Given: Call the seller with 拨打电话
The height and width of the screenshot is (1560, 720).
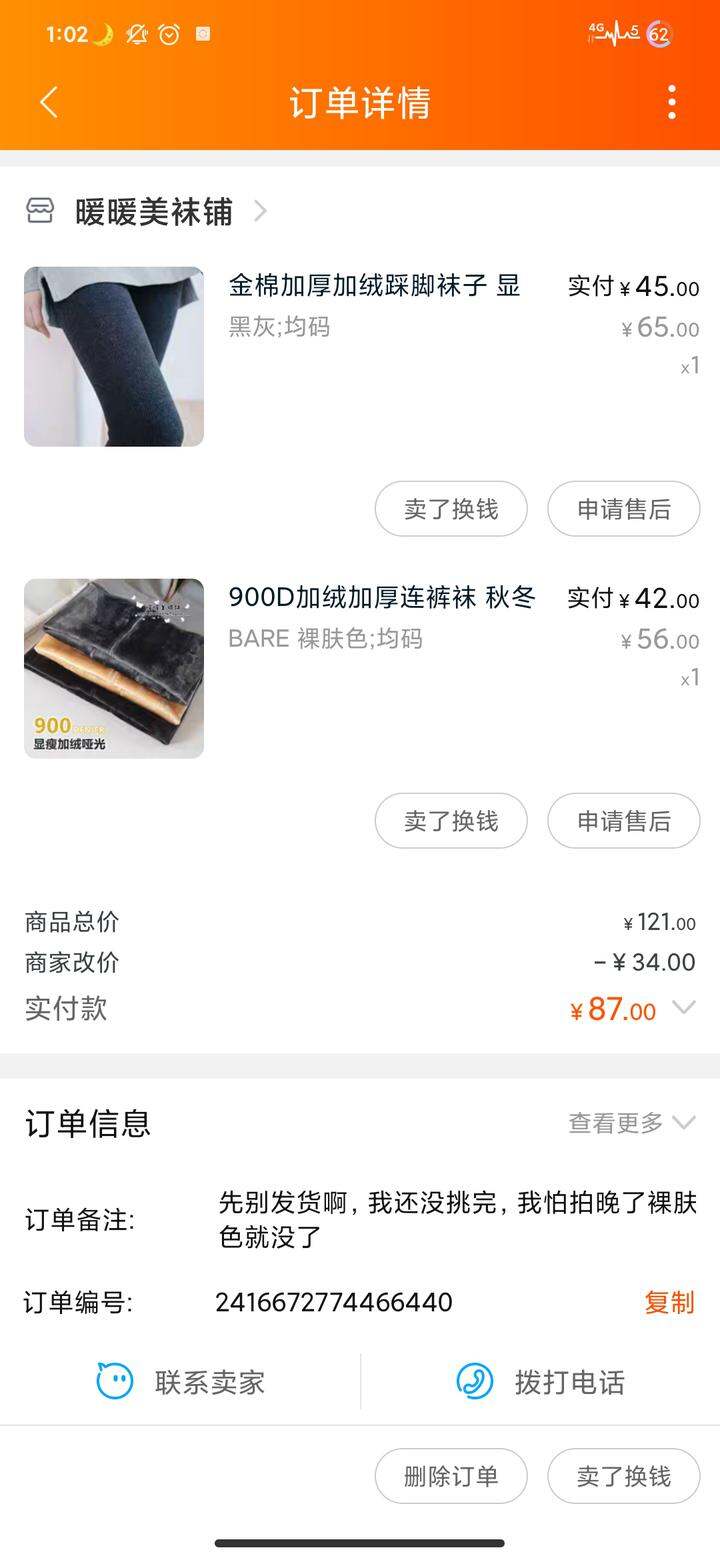Looking at the screenshot, I should click(x=541, y=1382).
